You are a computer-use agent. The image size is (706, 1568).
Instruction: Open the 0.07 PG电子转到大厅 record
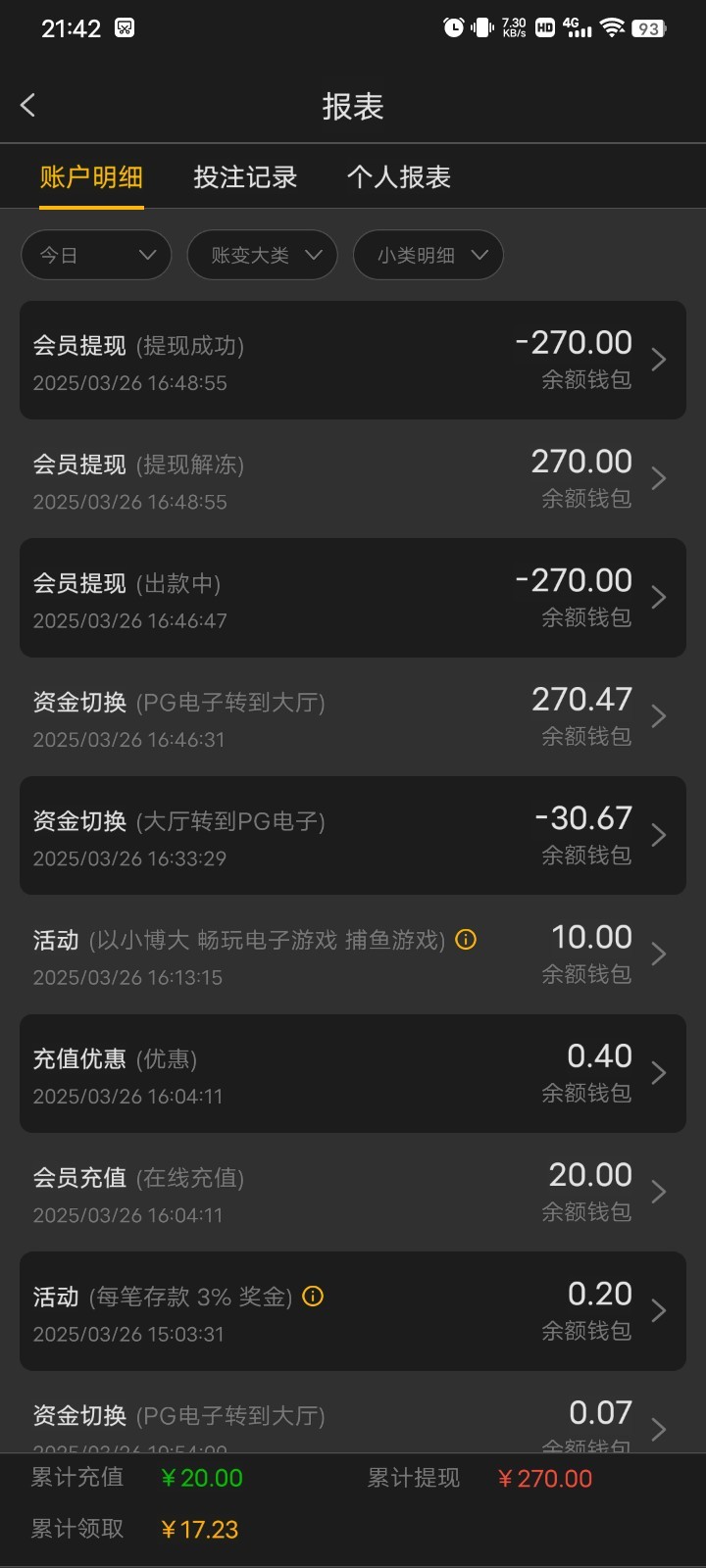coord(353,1419)
